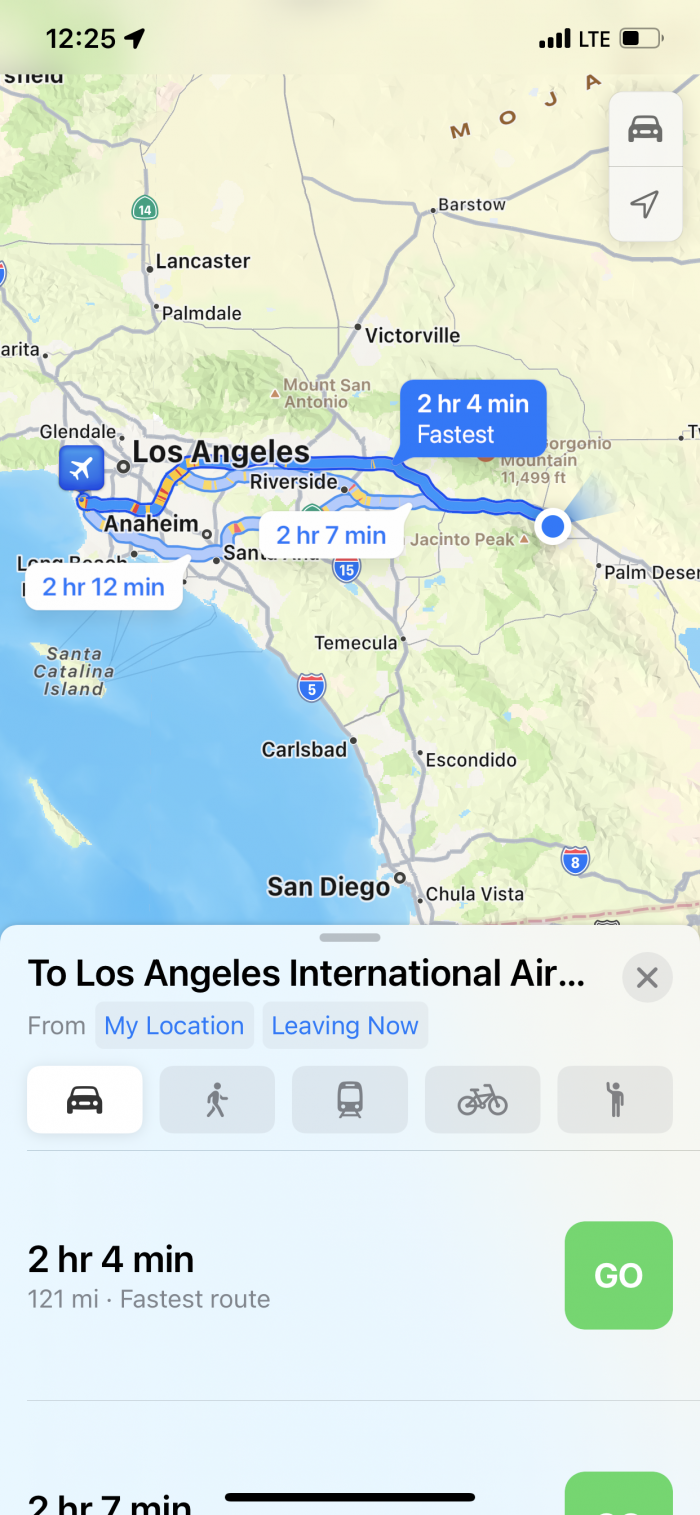
Task: Select the 2 hr 12 min route label on map
Action: 104,587
